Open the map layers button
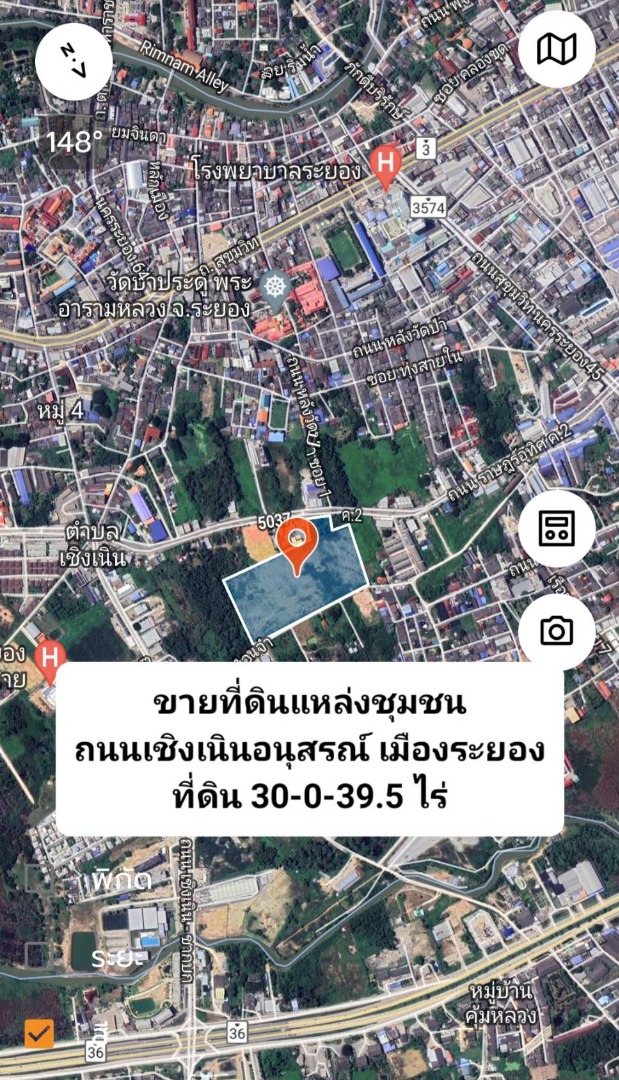The height and width of the screenshot is (1080, 619). click(x=557, y=49)
